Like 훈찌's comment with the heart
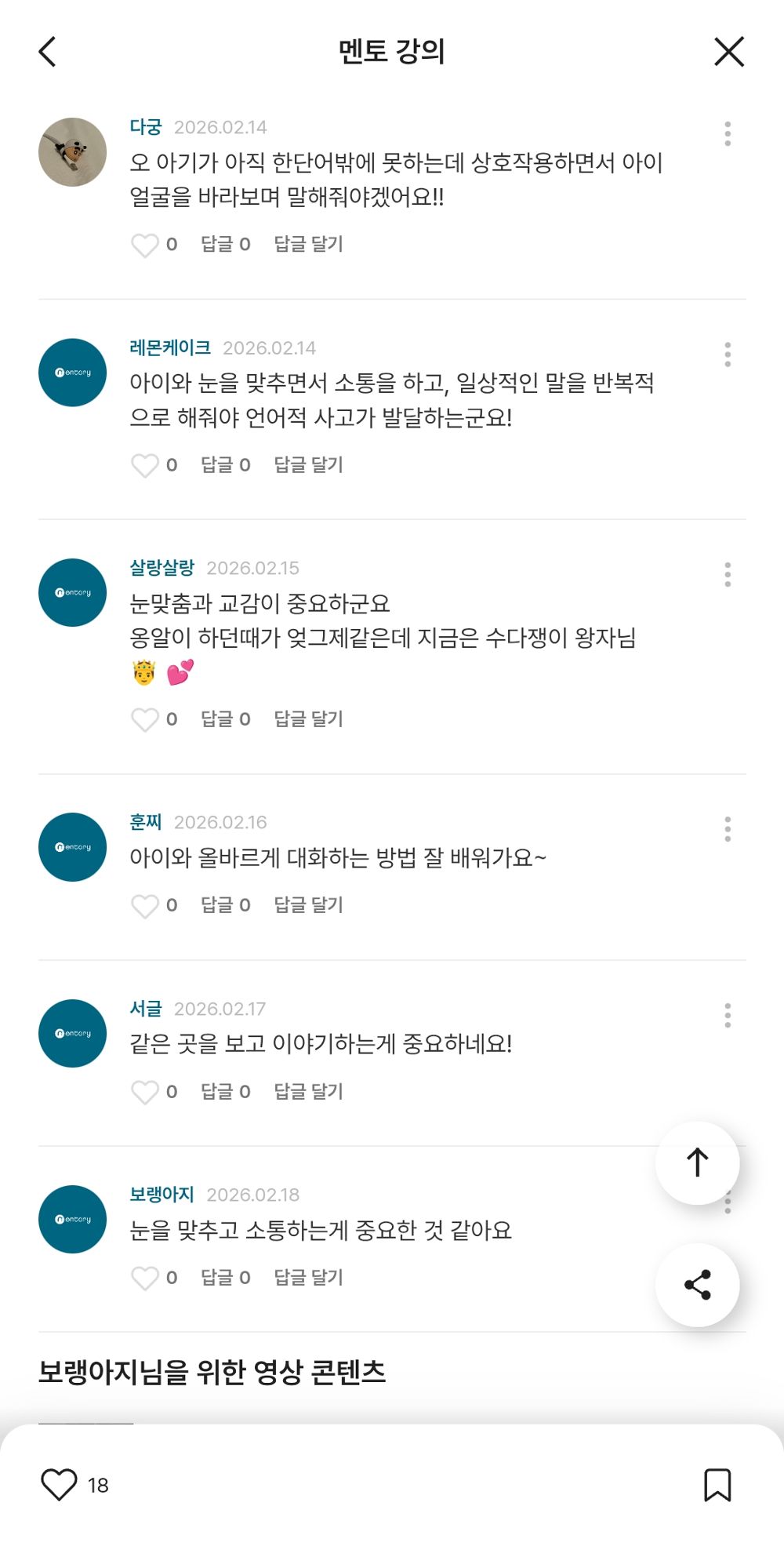This screenshot has width=784, height=1546. (146, 906)
